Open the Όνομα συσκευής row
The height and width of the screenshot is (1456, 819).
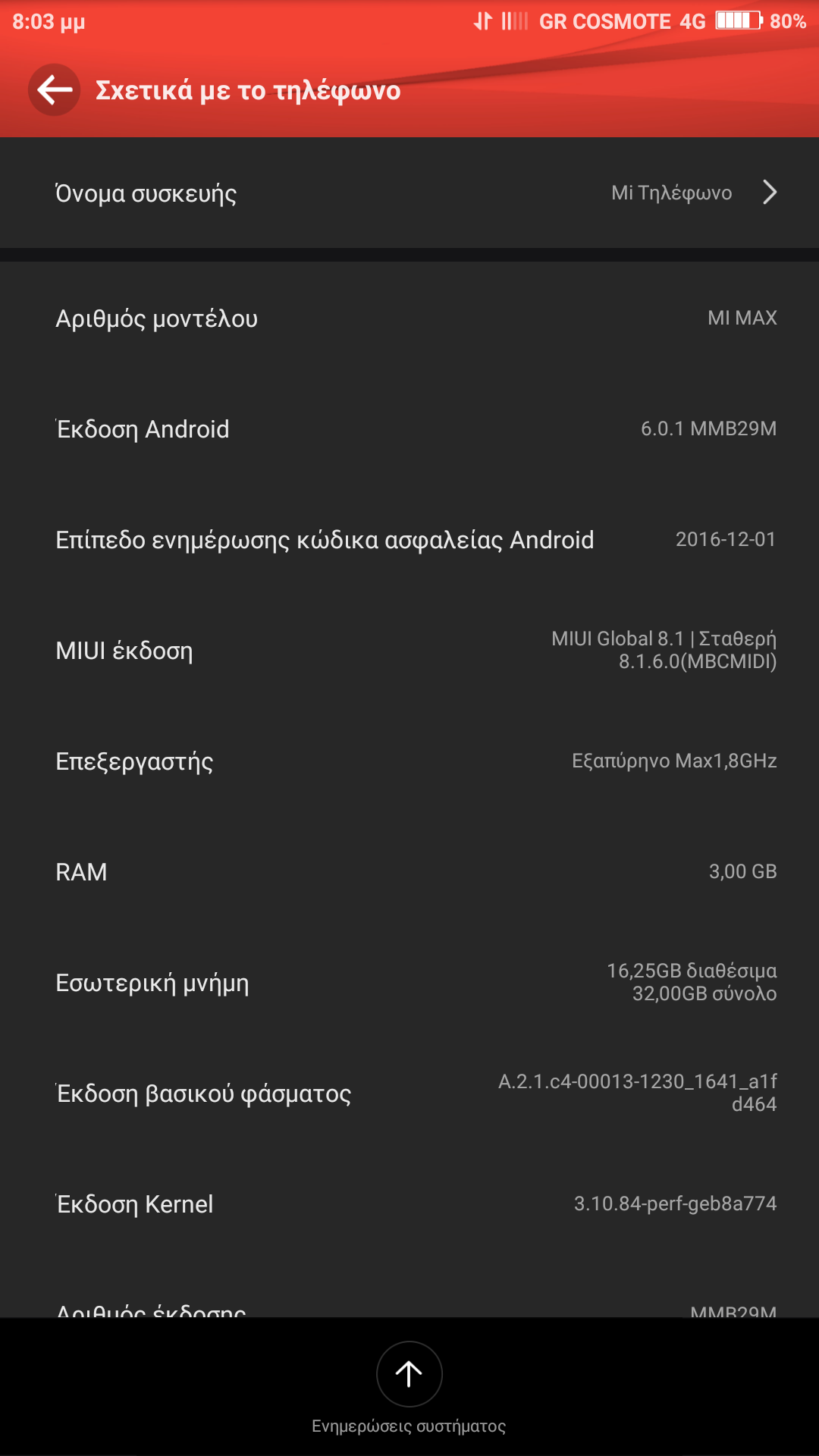click(x=409, y=193)
